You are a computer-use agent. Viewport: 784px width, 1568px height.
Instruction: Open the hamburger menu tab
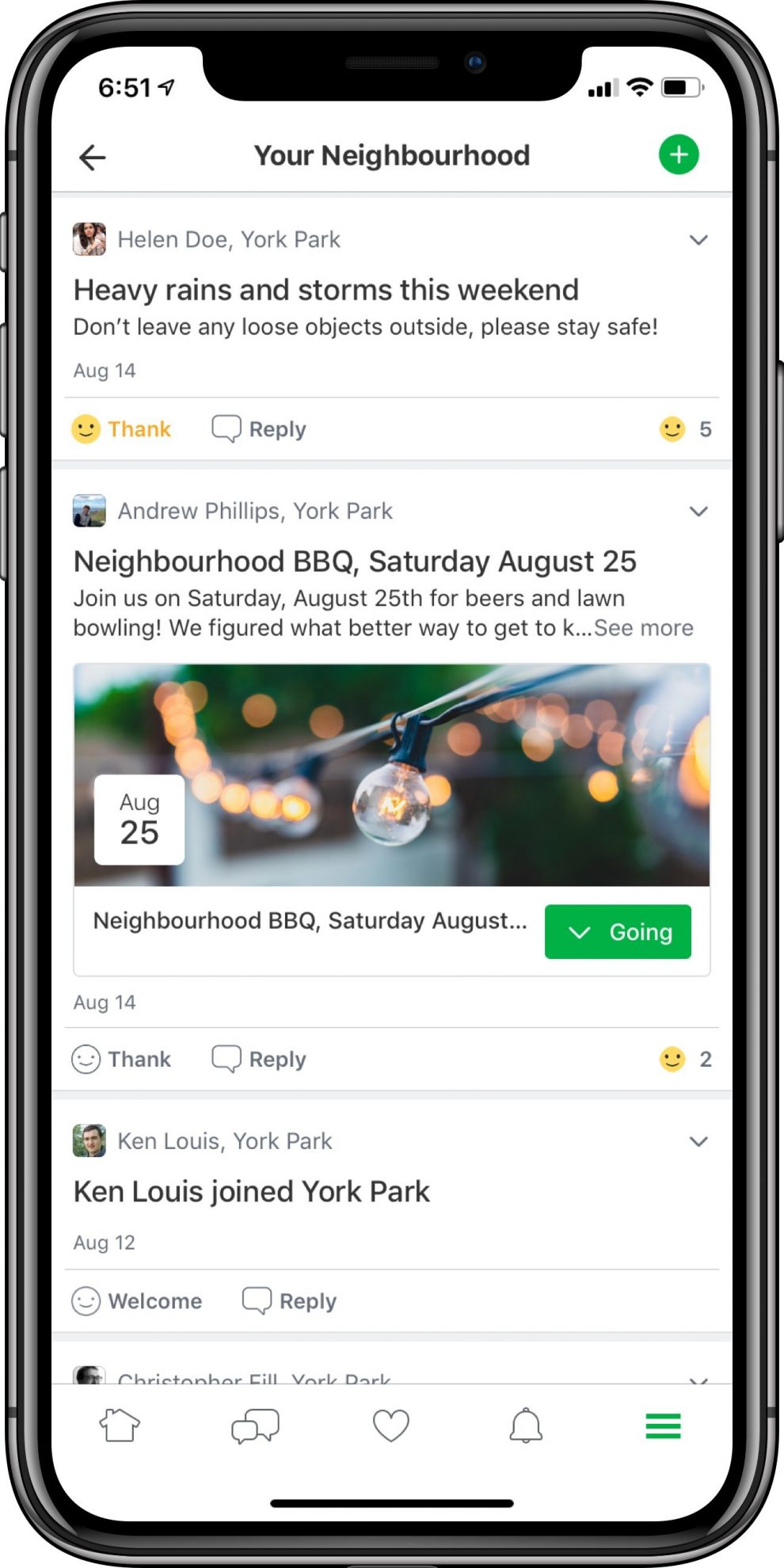tap(663, 1426)
